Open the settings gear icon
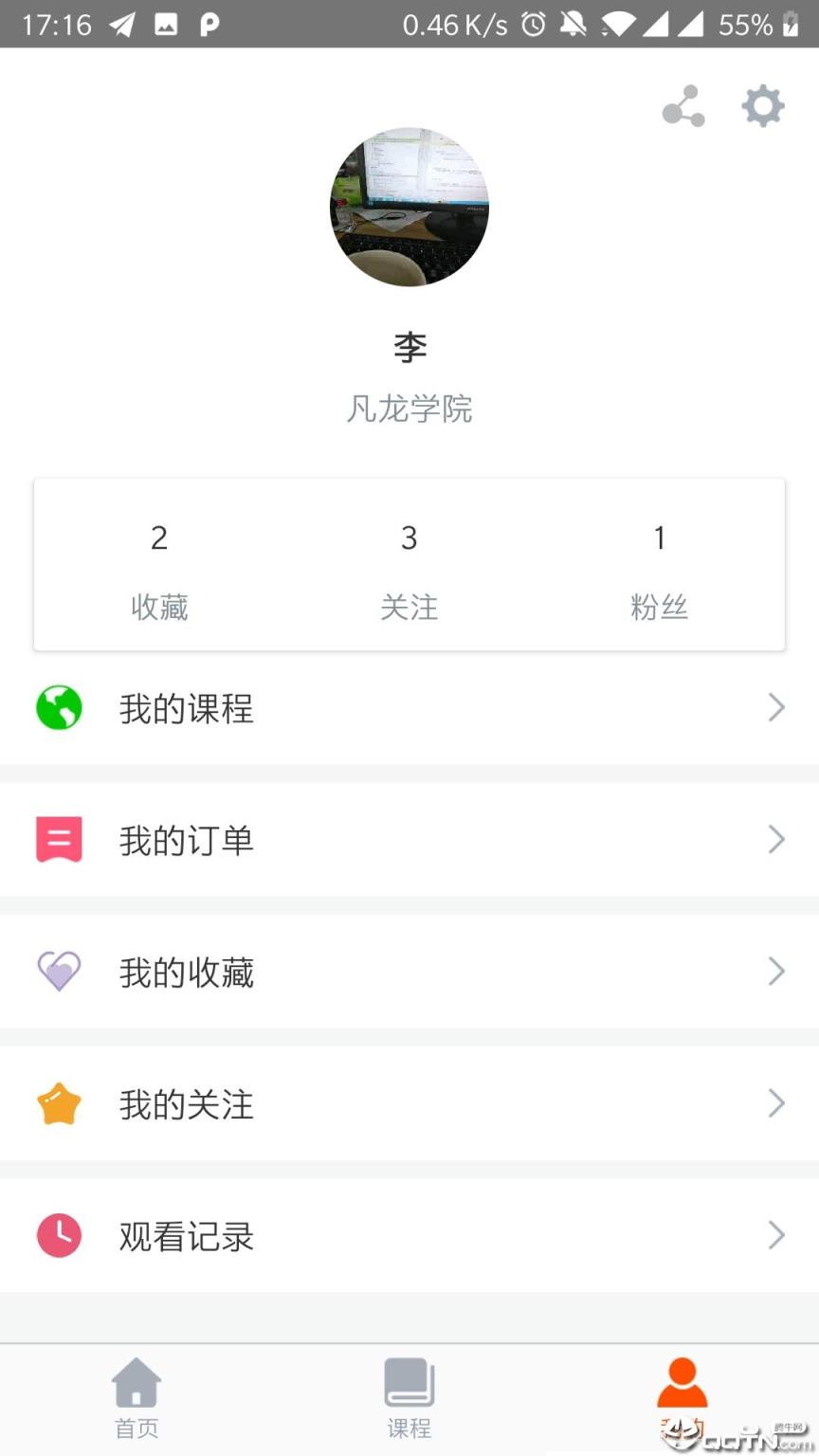Image resolution: width=819 pixels, height=1456 pixels. pos(763,106)
